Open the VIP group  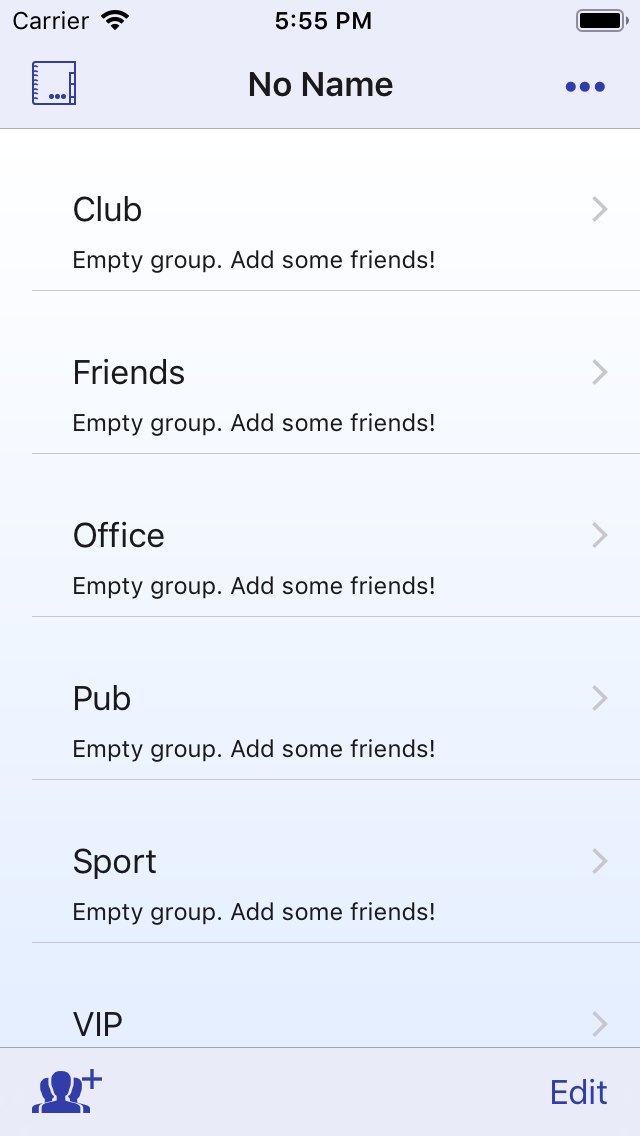click(320, 1023)
